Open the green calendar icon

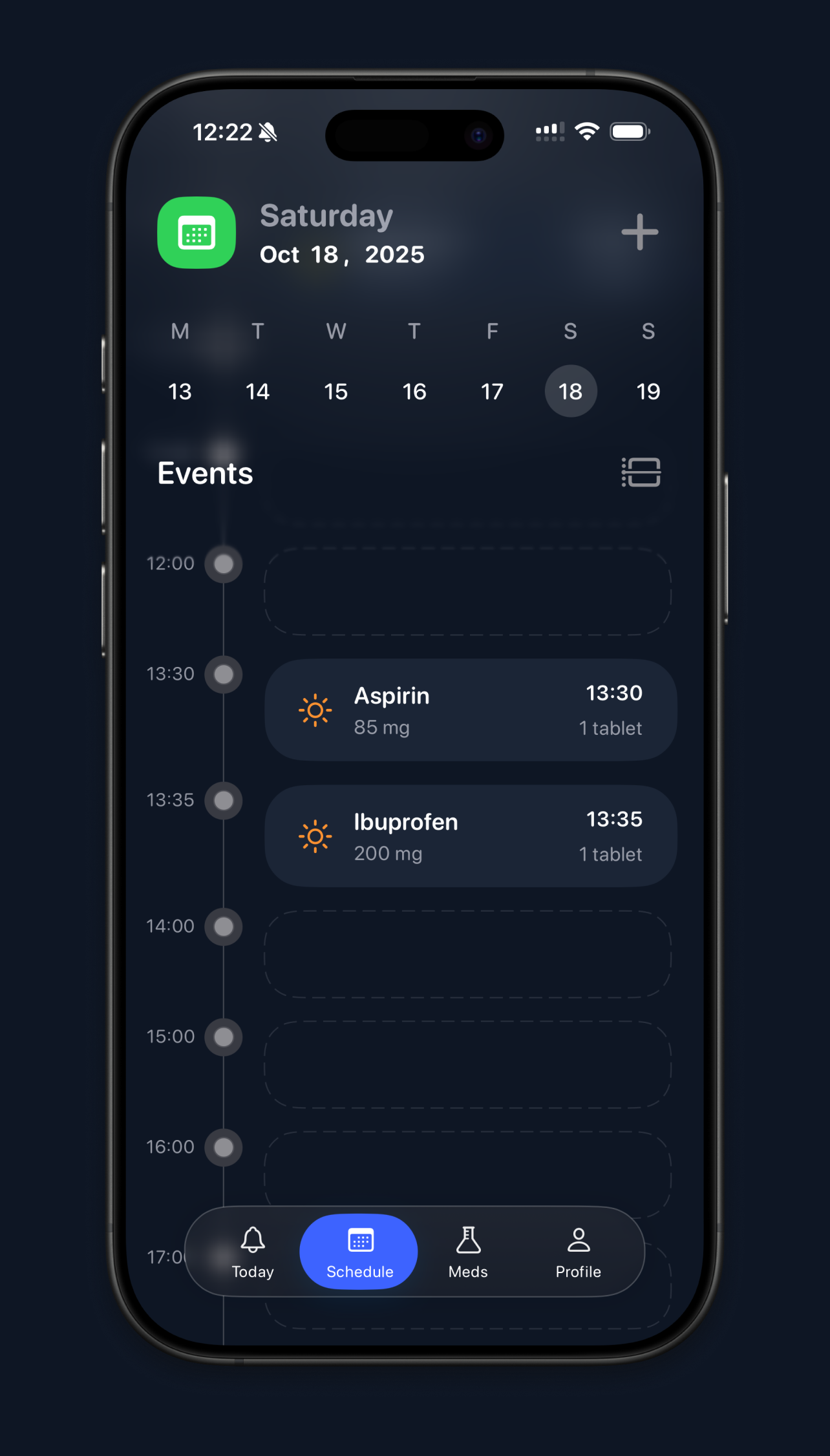(197, 233)
